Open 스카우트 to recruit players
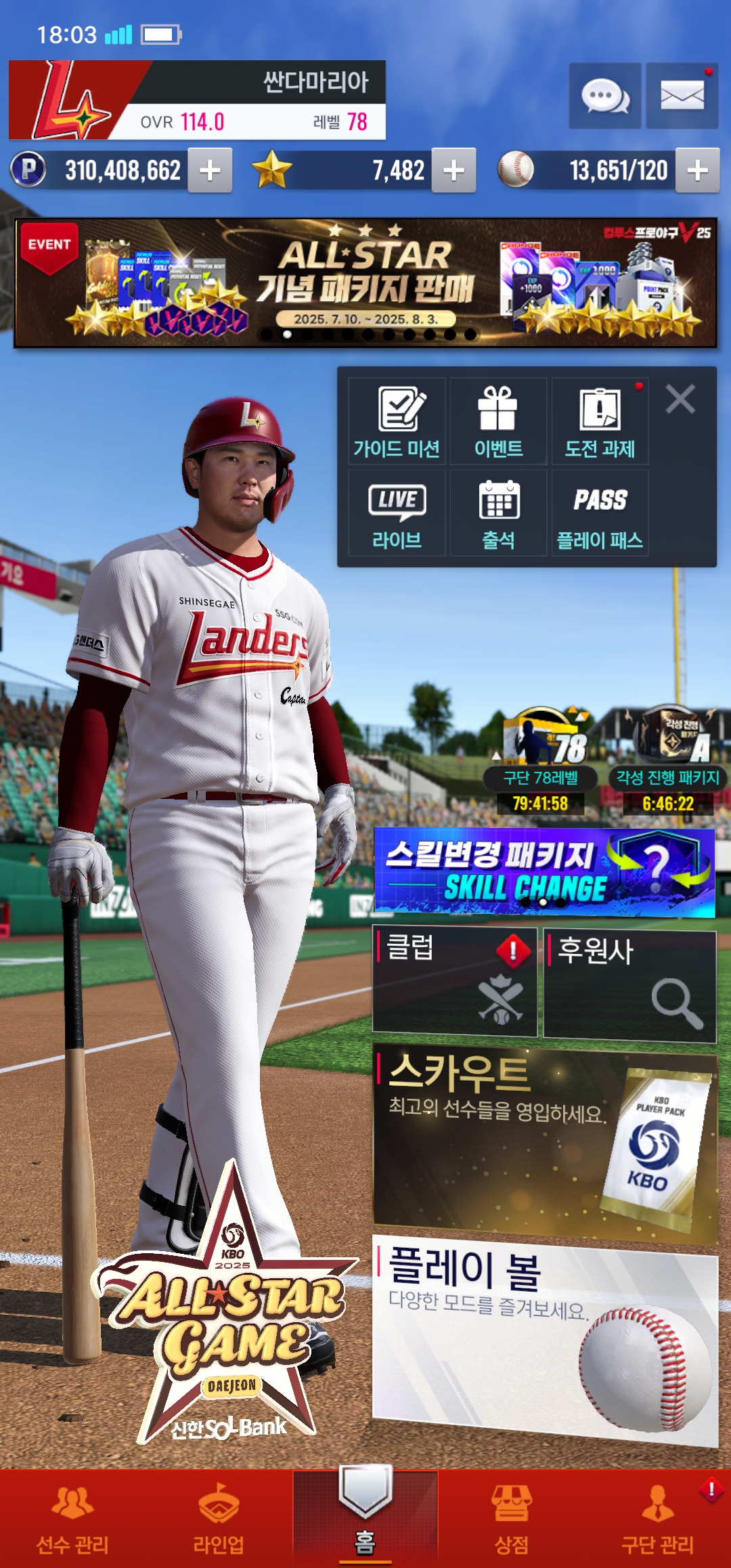The height and width of the screenshot is (1568, 731). (546, 1144)
